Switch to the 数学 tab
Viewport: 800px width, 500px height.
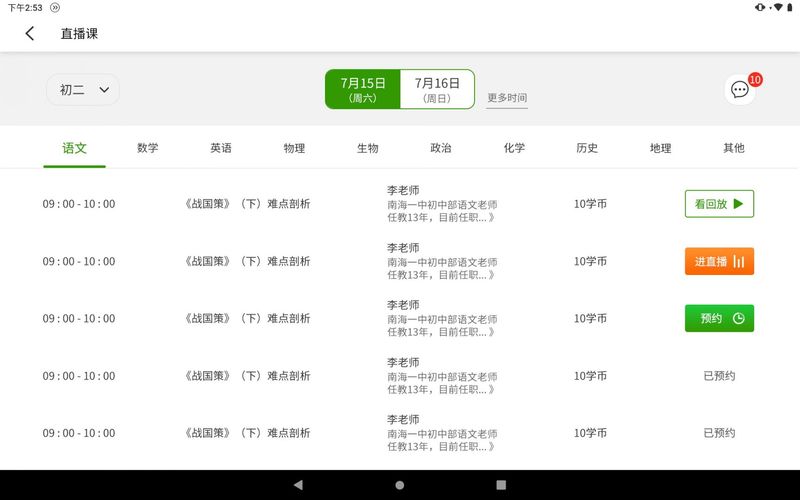click(148, 148)
